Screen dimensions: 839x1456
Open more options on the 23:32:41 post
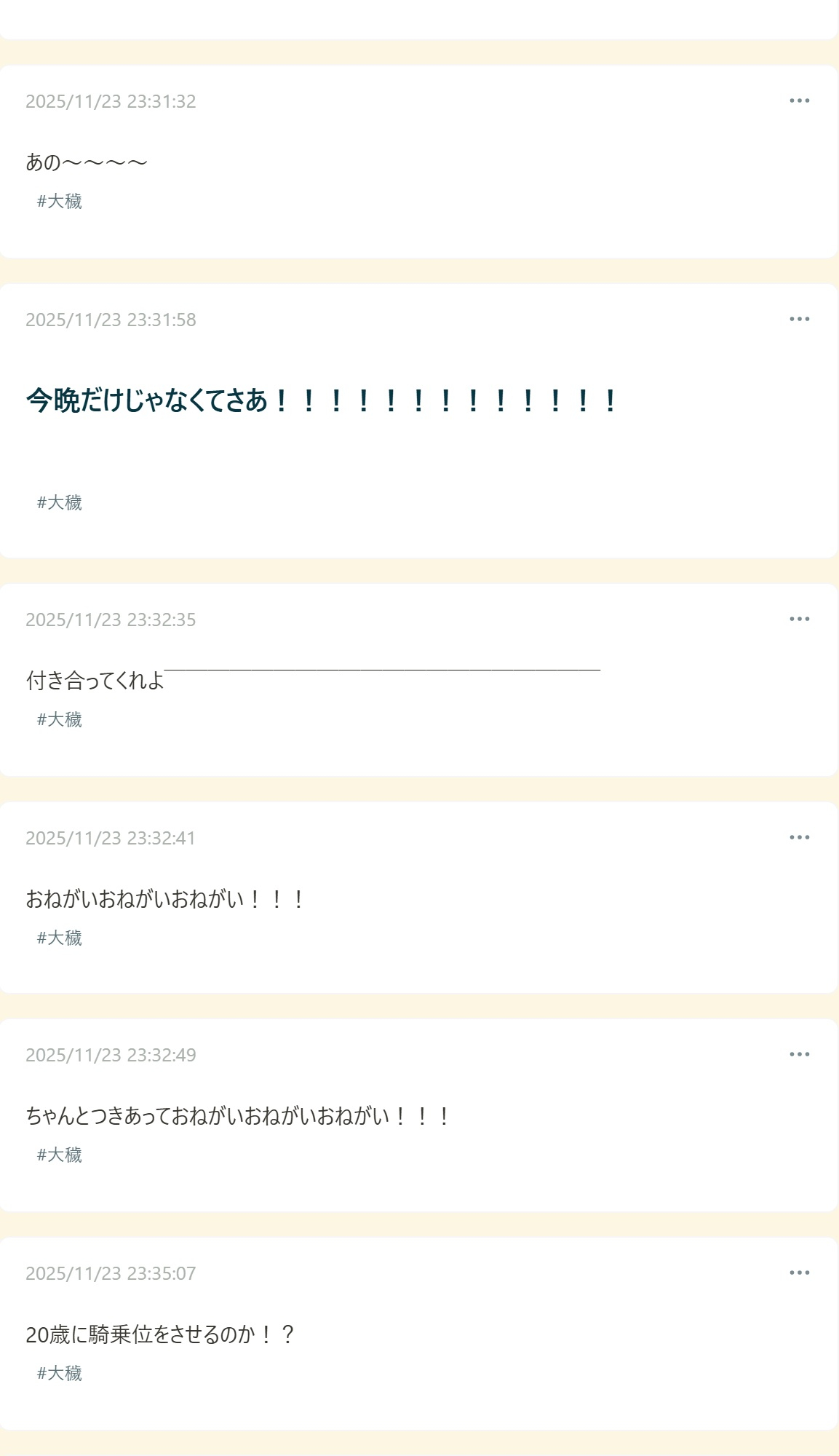[799, 837]
